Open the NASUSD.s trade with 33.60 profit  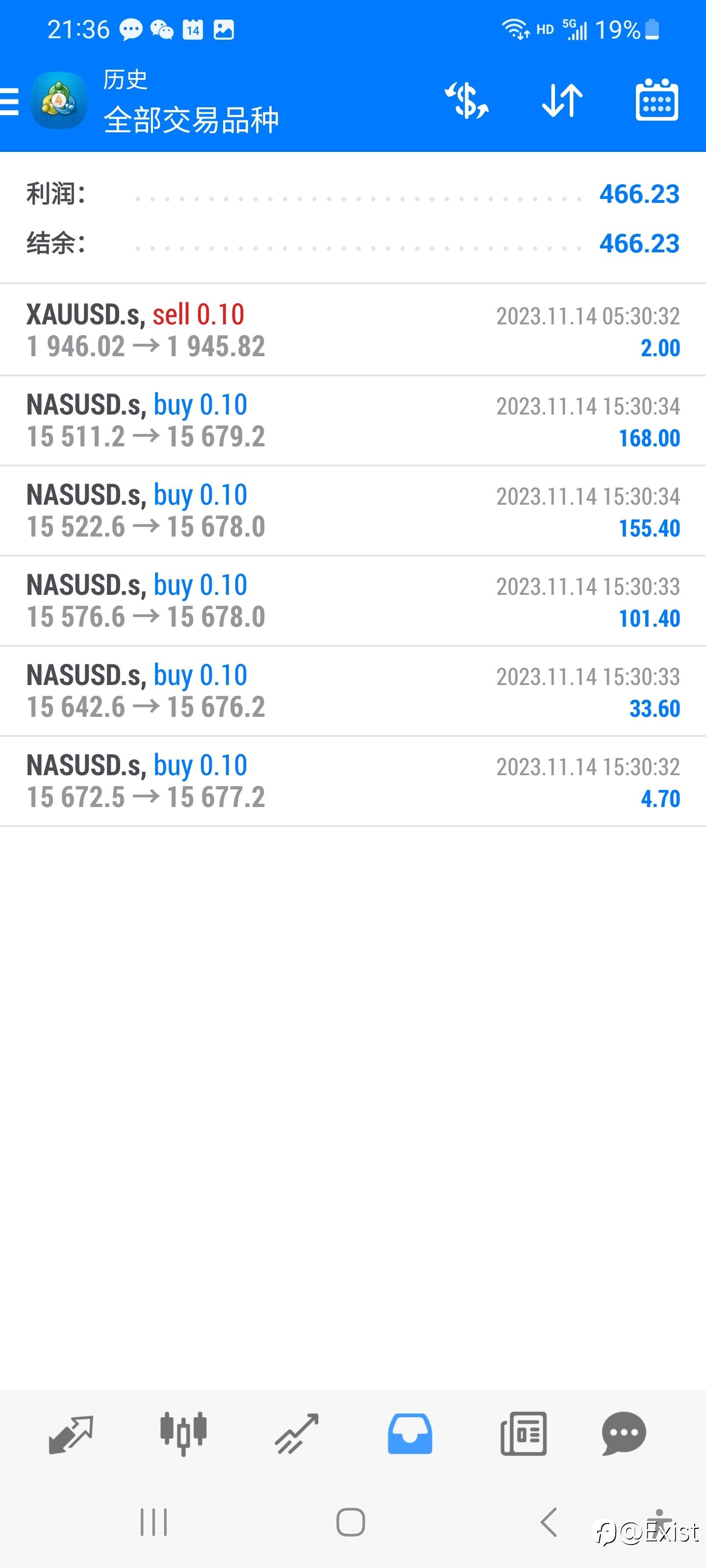tap(353, 691)
